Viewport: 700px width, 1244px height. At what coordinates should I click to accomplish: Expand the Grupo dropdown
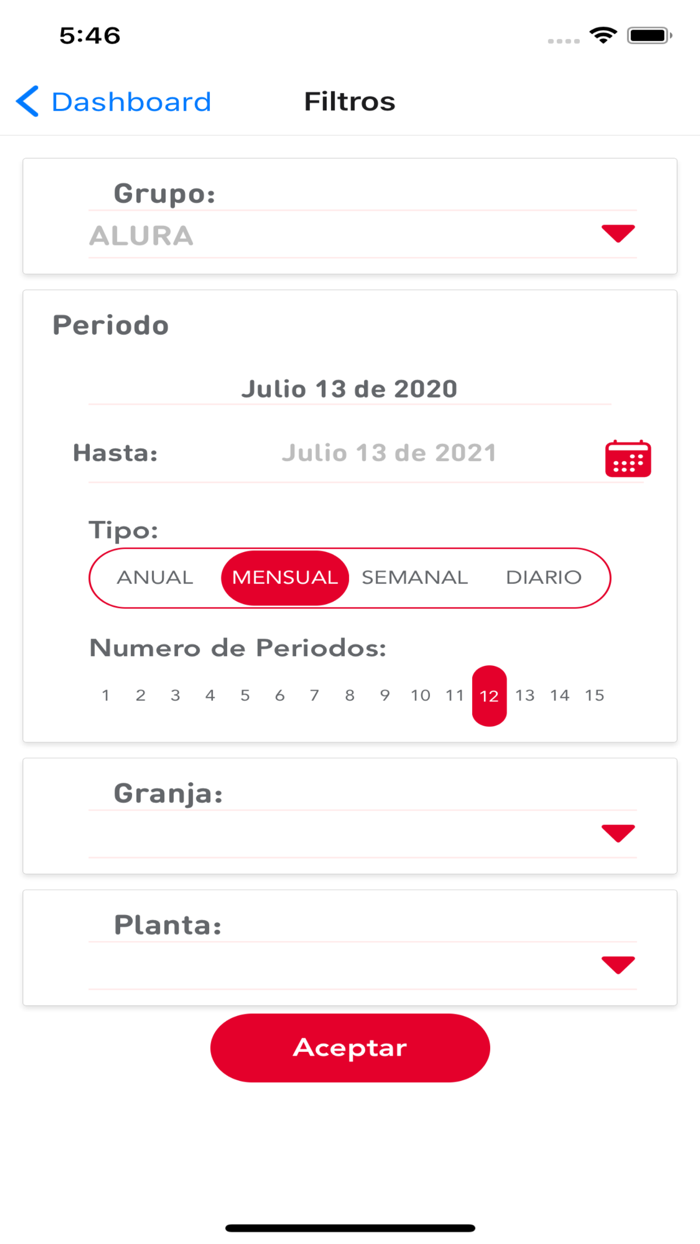[618, 234]
